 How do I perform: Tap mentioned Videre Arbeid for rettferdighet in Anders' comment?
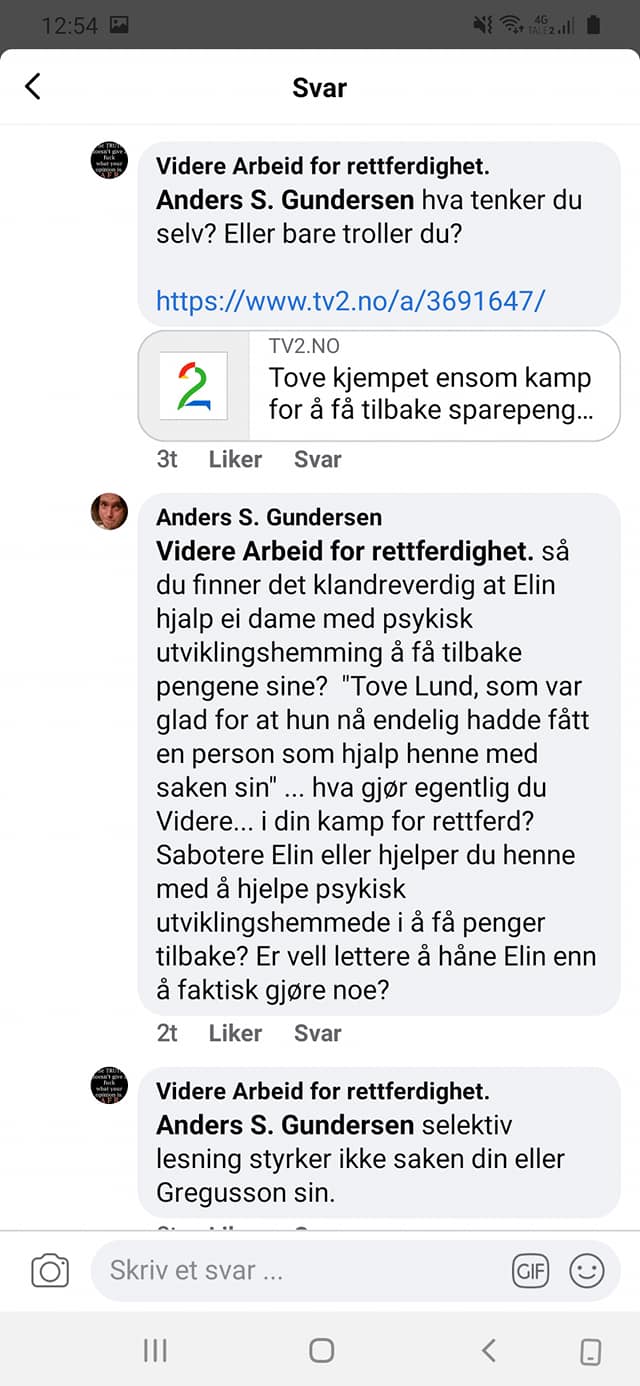point(344,551)
